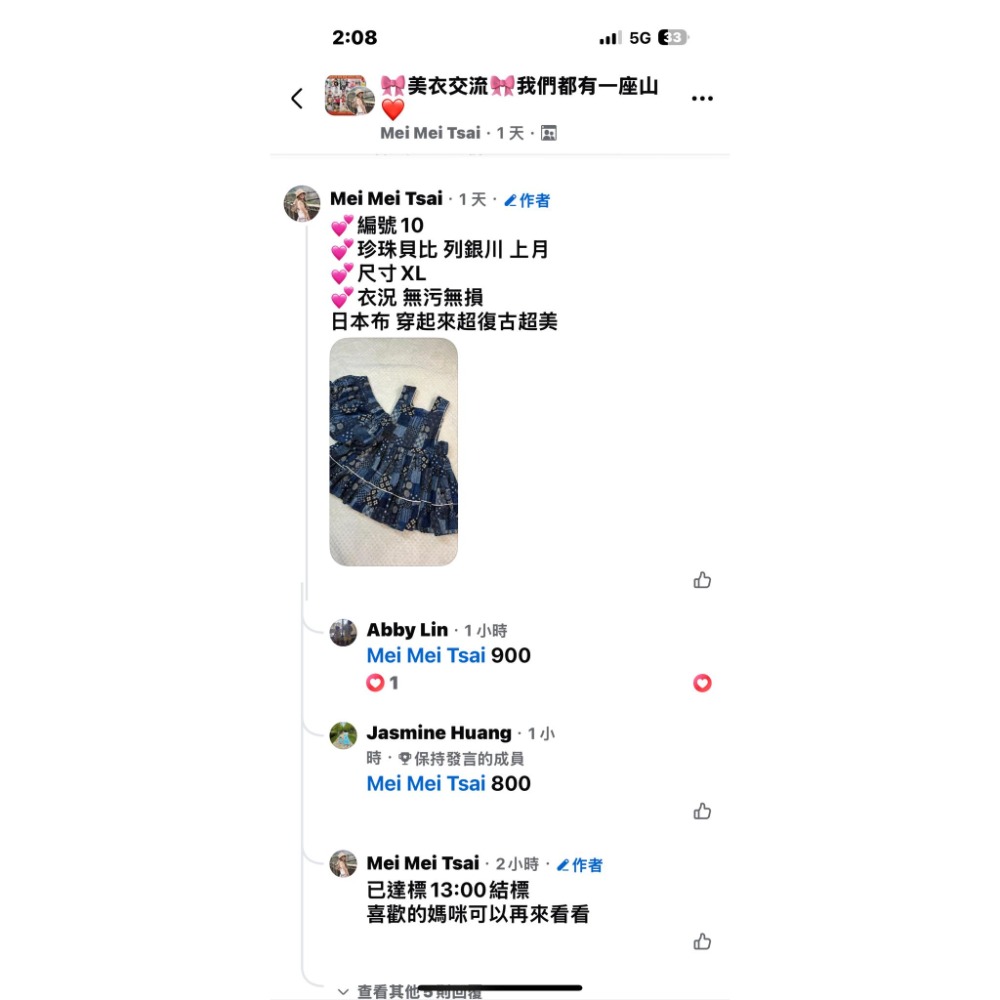Open Jasmine Huang's profile name
1000x1000 pixels.
coord(439,733)
